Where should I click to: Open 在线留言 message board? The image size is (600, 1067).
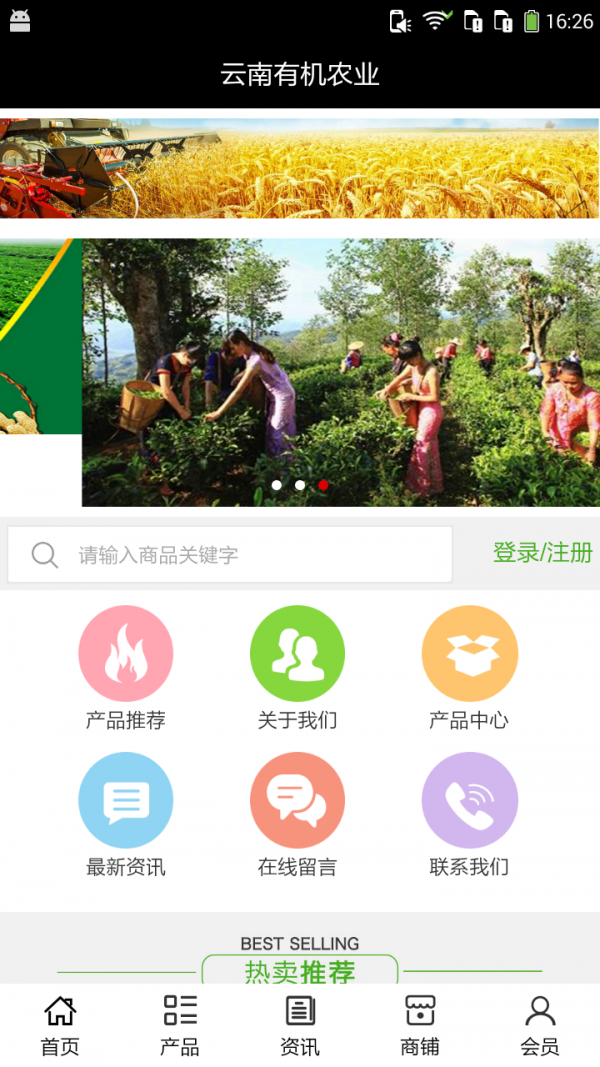tap(297, 801)
